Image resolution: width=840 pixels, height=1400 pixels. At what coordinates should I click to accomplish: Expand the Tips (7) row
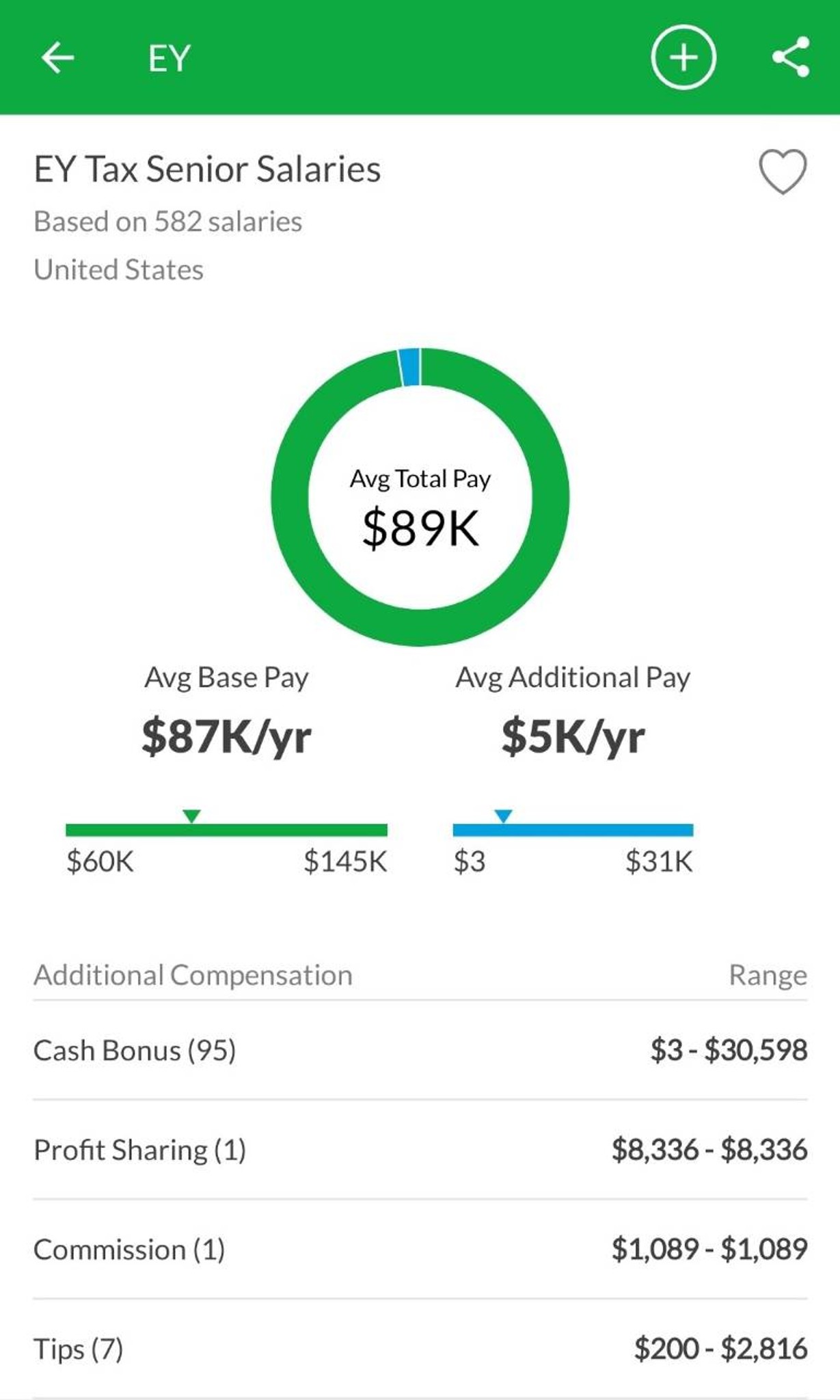click(x=420, y=1348)
